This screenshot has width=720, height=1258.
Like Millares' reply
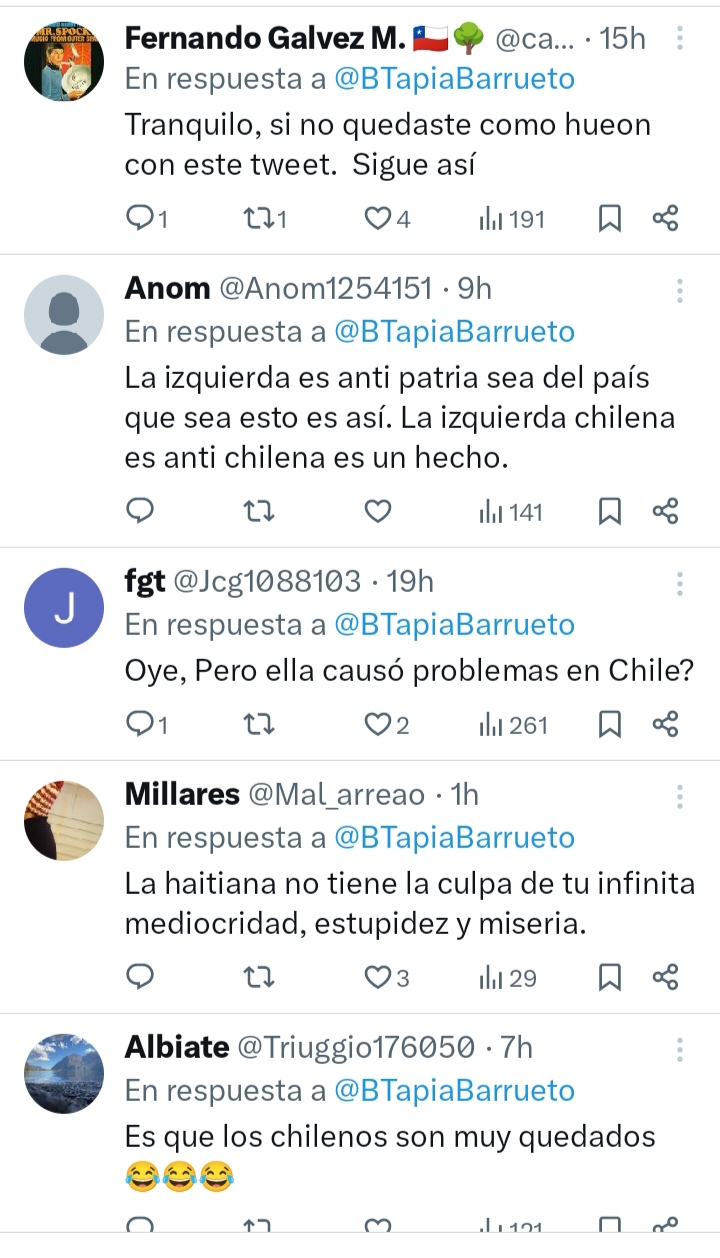click(377, 977)
